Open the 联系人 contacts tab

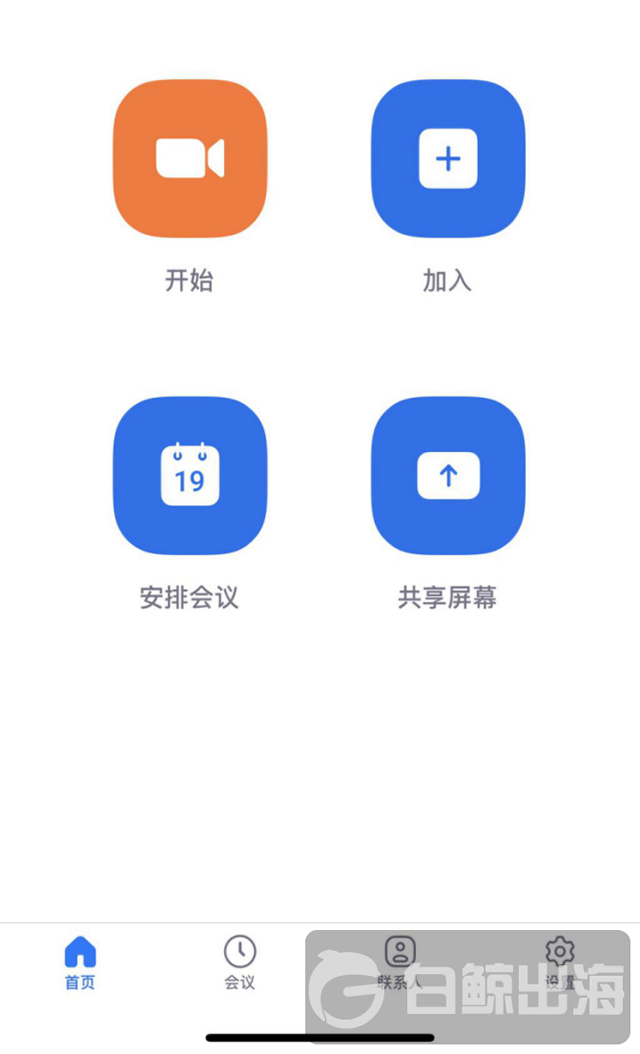pyautogui.click(x=400, y=961)
